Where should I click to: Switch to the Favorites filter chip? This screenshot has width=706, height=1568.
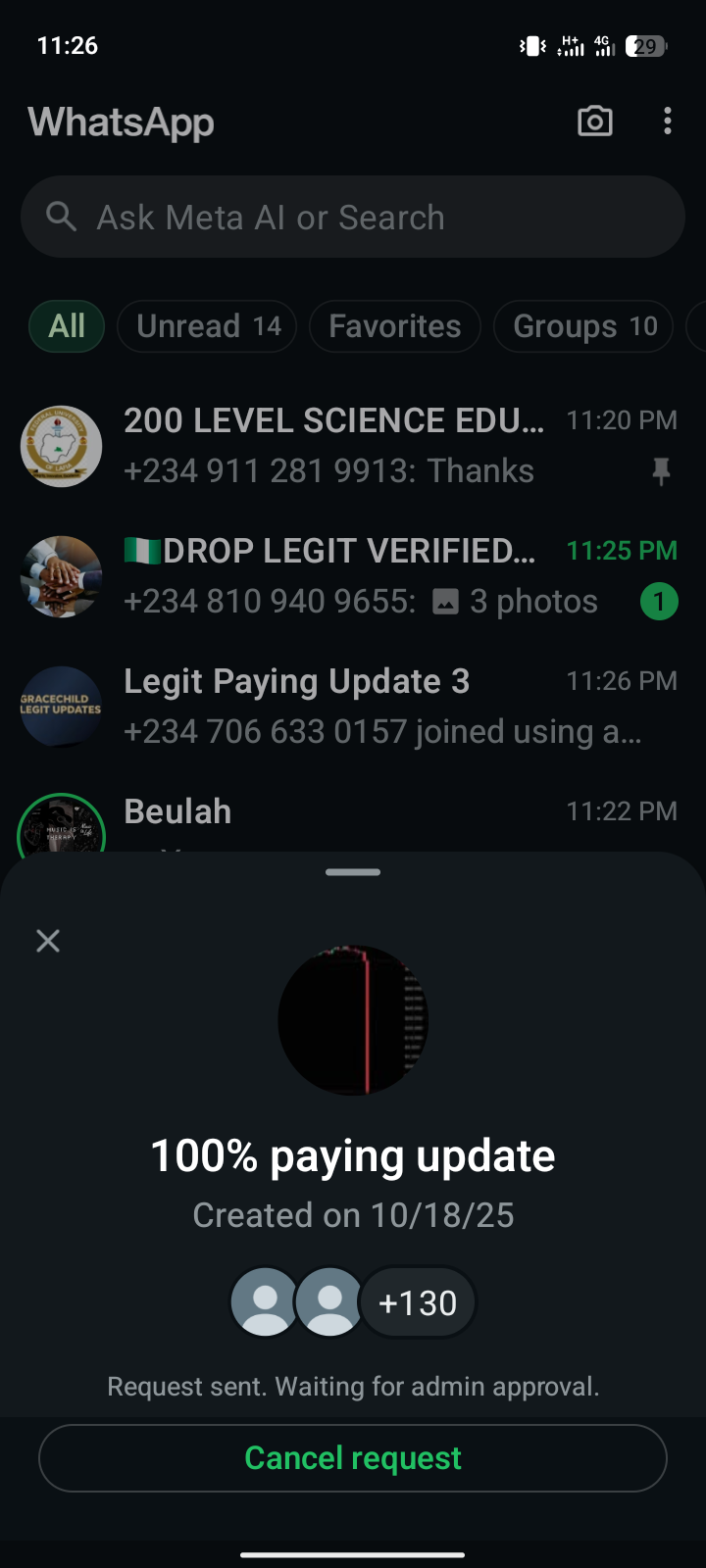pyautogui.click(x=394, y=326)
